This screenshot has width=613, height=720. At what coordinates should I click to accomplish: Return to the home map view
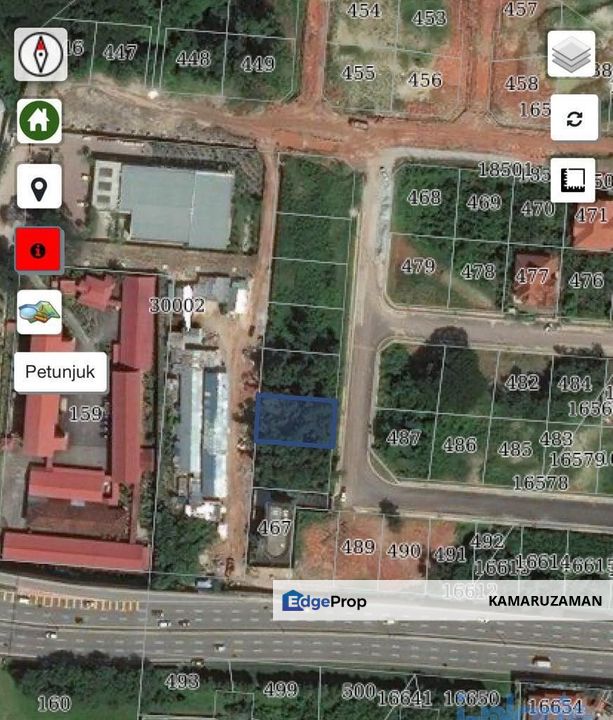point(40,121)
